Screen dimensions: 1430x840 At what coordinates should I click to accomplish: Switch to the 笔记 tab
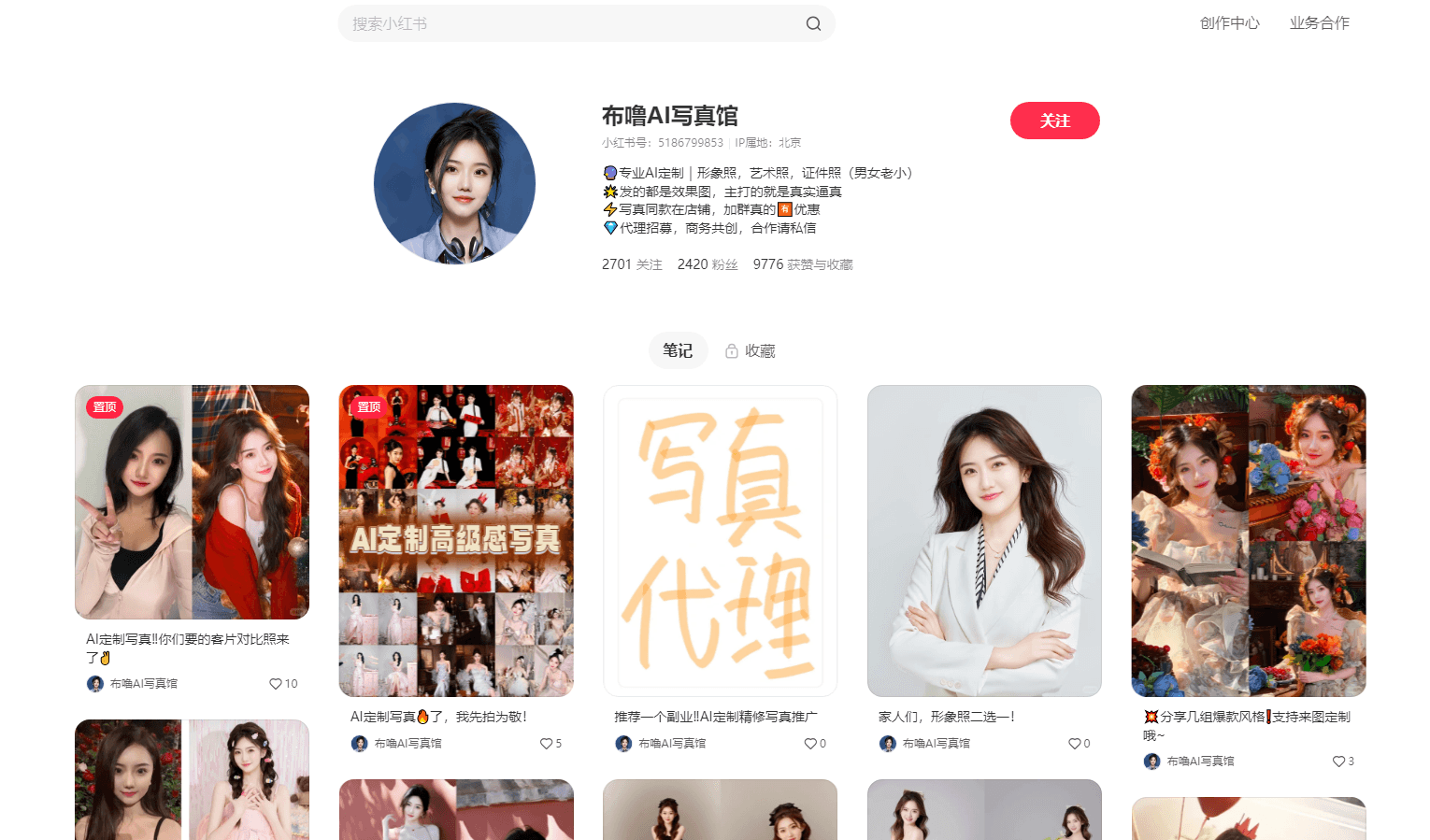[x=678, y=350]
